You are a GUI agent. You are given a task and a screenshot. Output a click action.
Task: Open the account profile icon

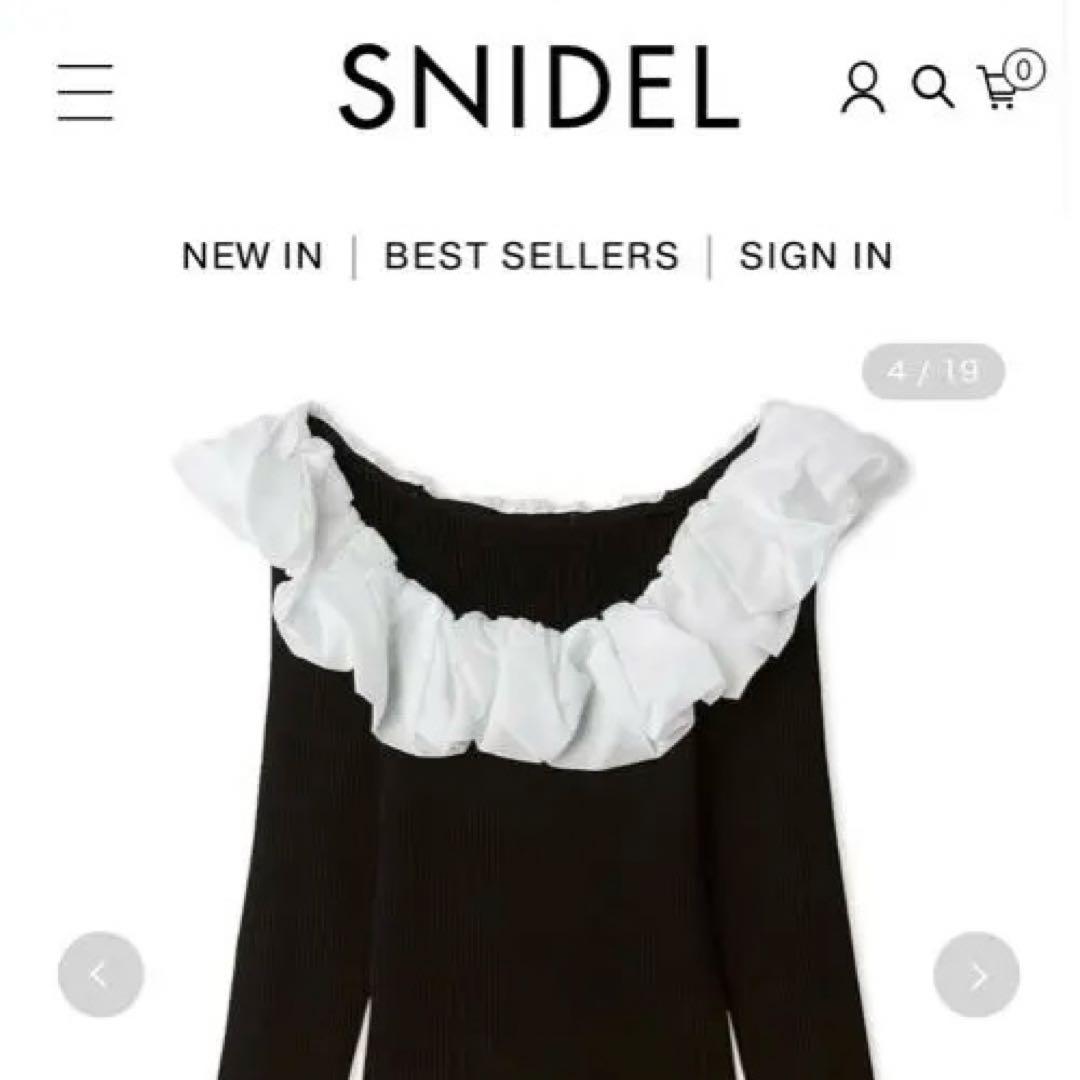pyautogui.click(x=862, y=88)
